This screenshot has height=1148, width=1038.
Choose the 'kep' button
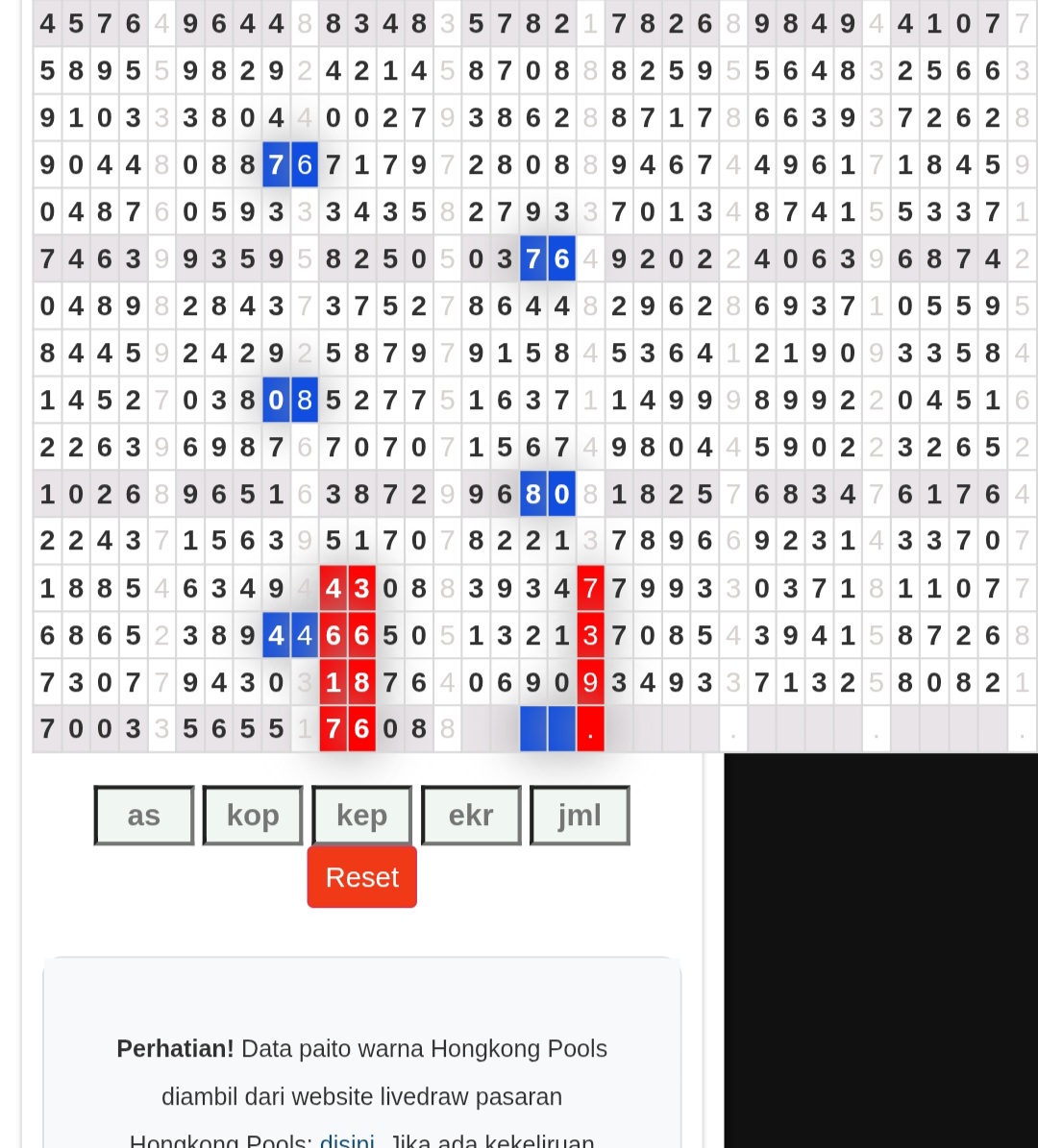tap(361, 816)
